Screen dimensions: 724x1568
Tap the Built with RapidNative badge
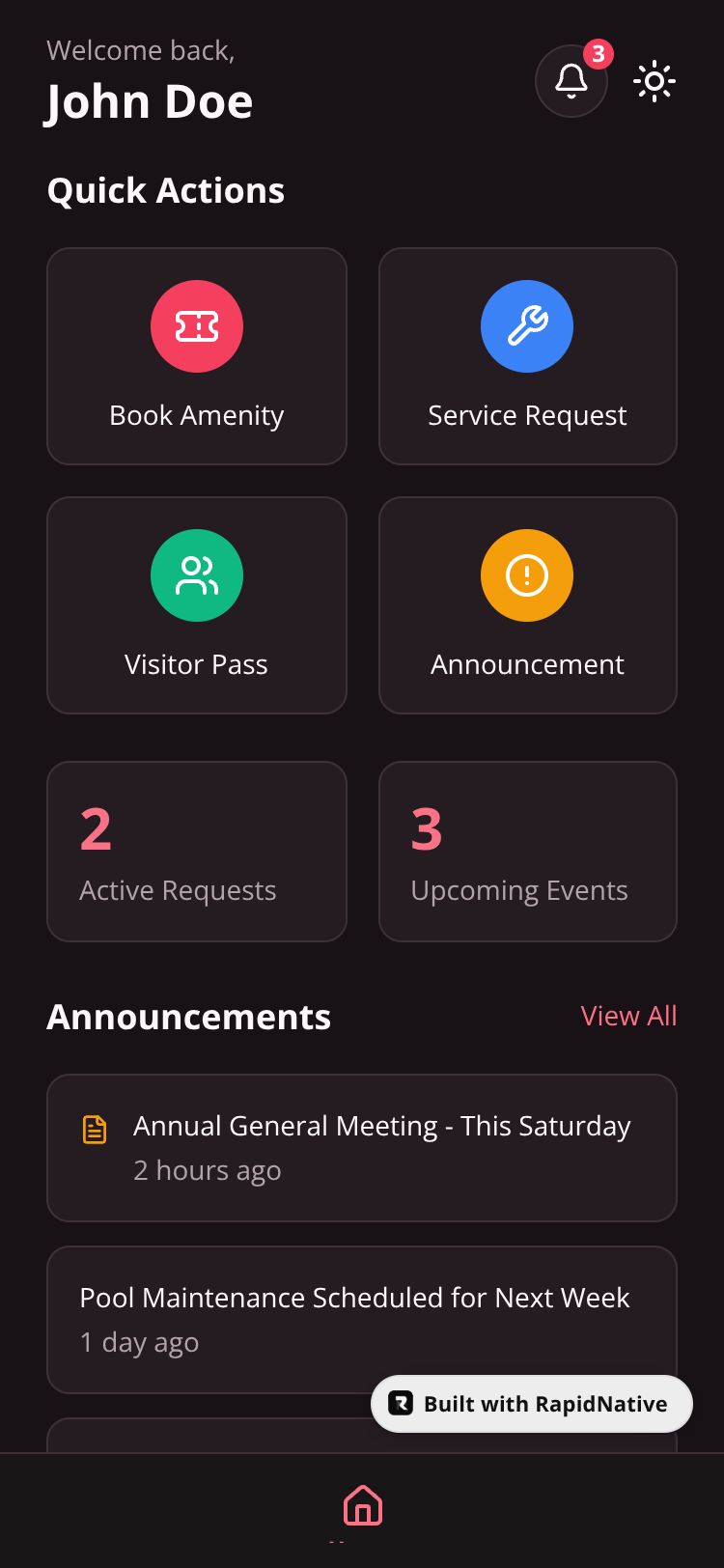pos(532,1404)
